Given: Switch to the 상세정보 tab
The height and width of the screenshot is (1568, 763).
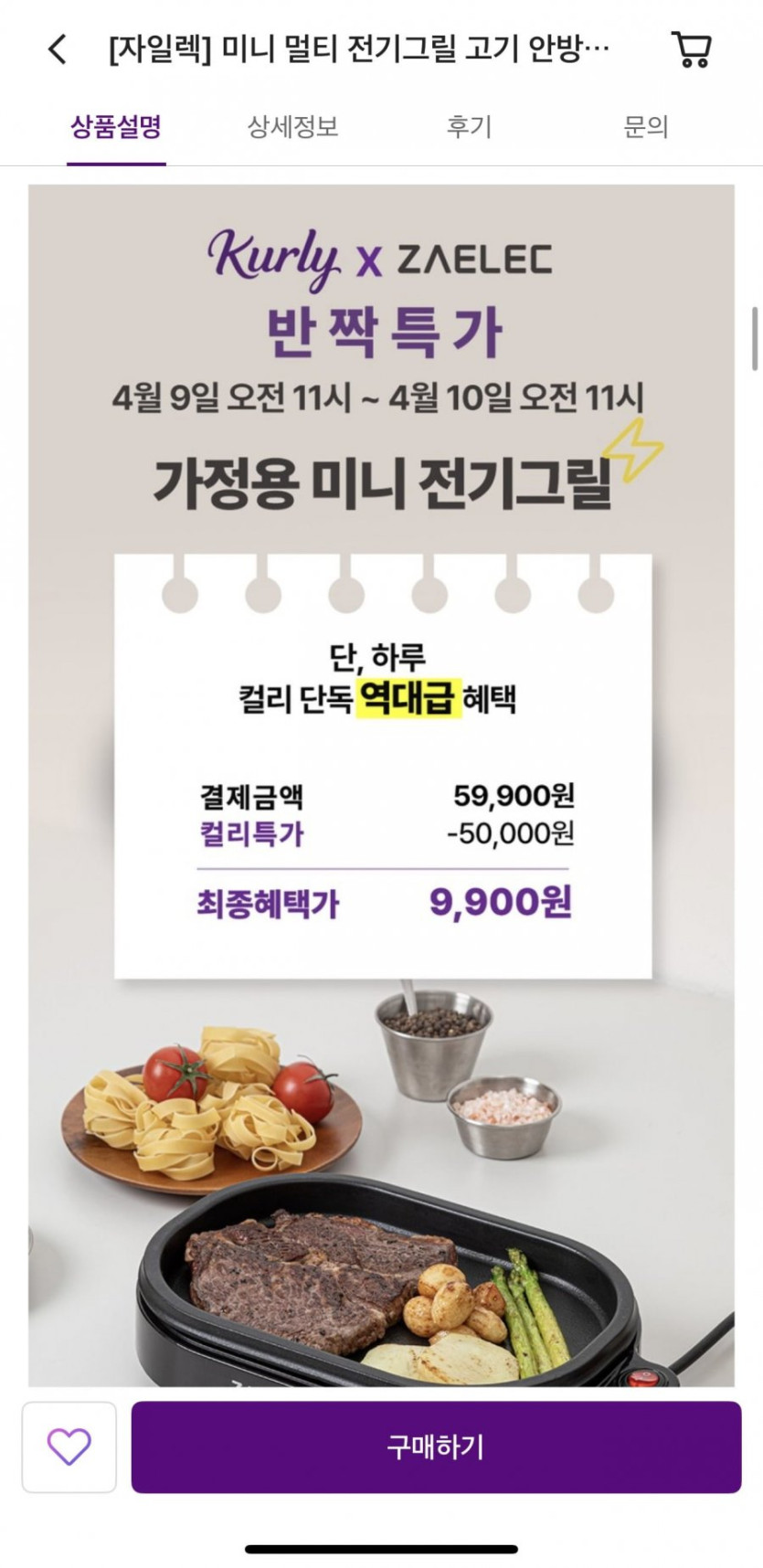Looking at the screenshot, I should point(292,127).
